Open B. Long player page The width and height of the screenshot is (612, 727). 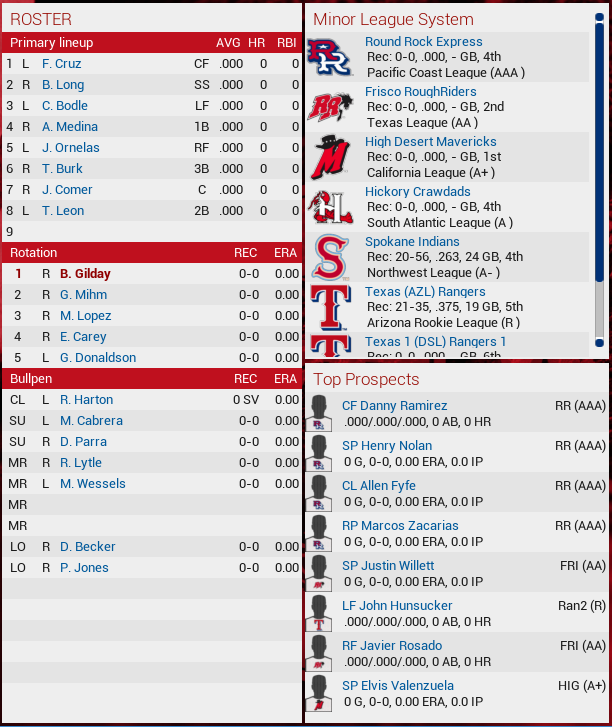pos(63,84)
